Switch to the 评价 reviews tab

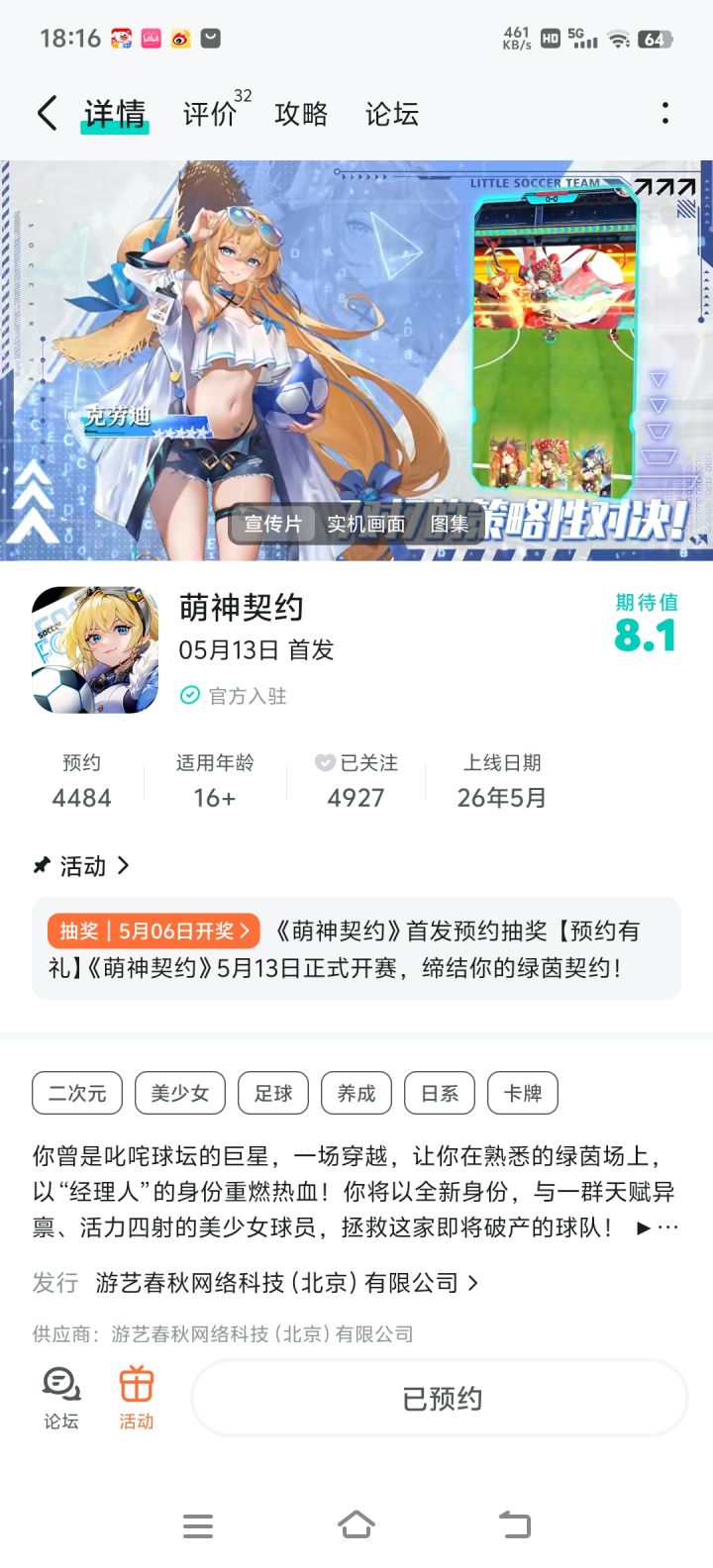point(207,115)
